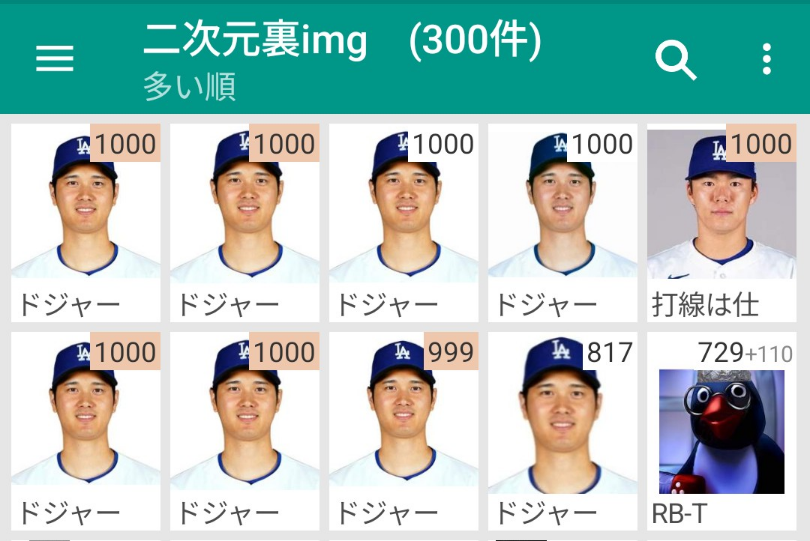810x541 pixels.
Task: Open the thread titled 打線は仕
Action: pyautogui.click(x=721, y=222)
